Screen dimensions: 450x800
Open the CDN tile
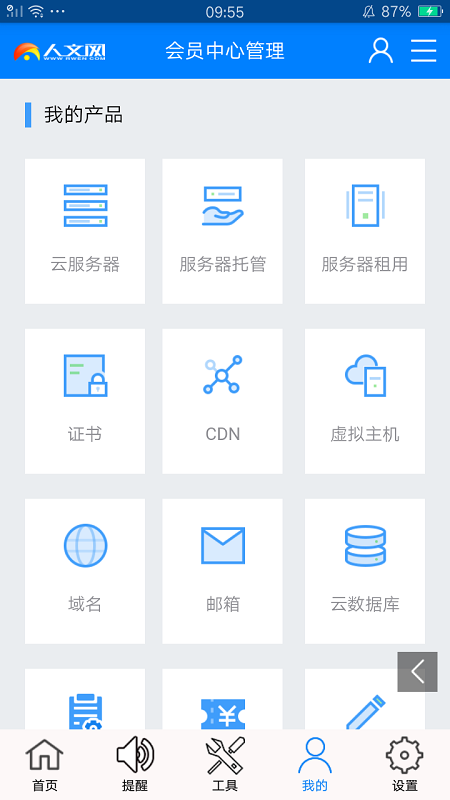point(222,401)
